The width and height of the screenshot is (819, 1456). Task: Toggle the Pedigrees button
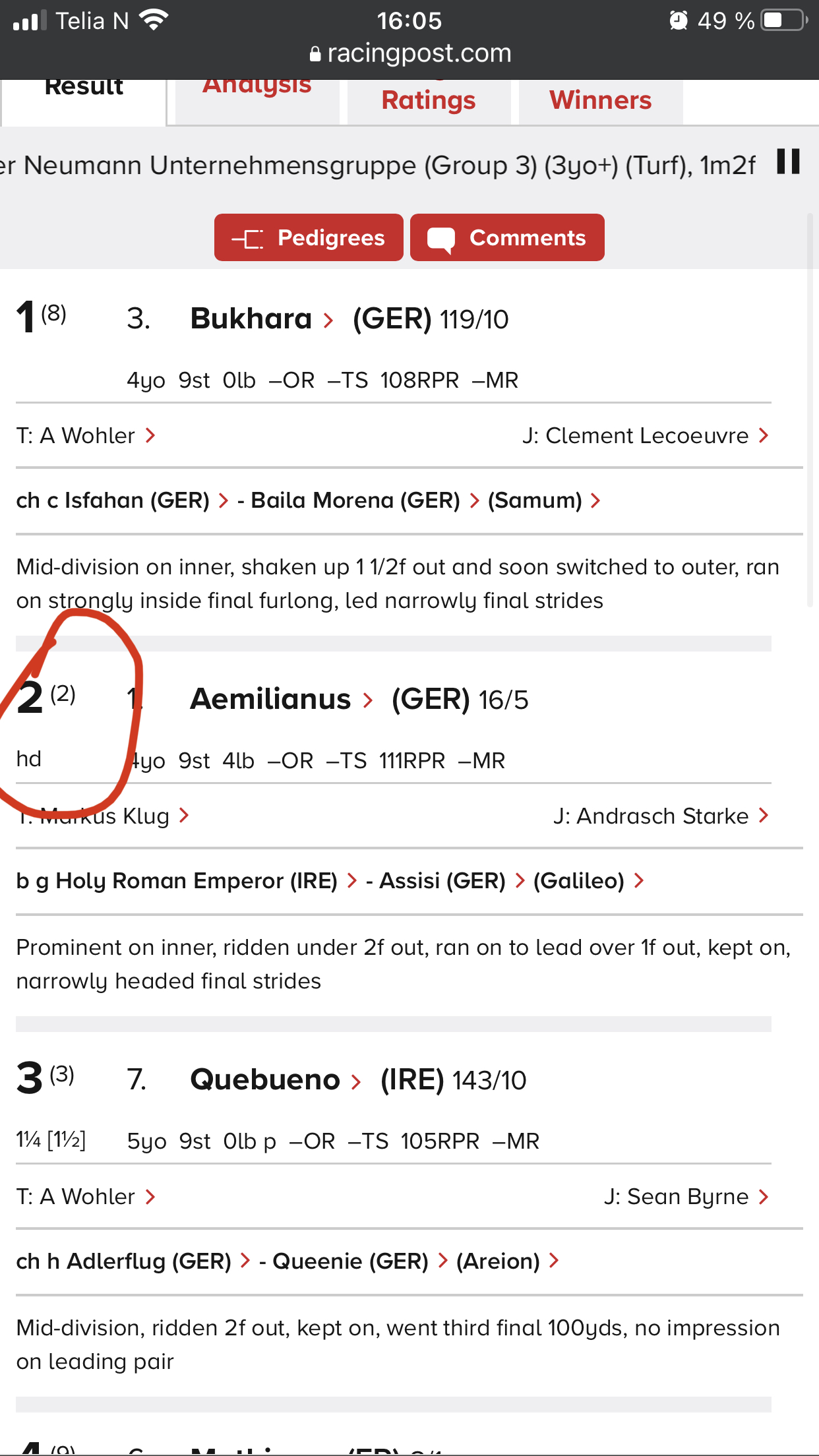(x=309, y=237)
